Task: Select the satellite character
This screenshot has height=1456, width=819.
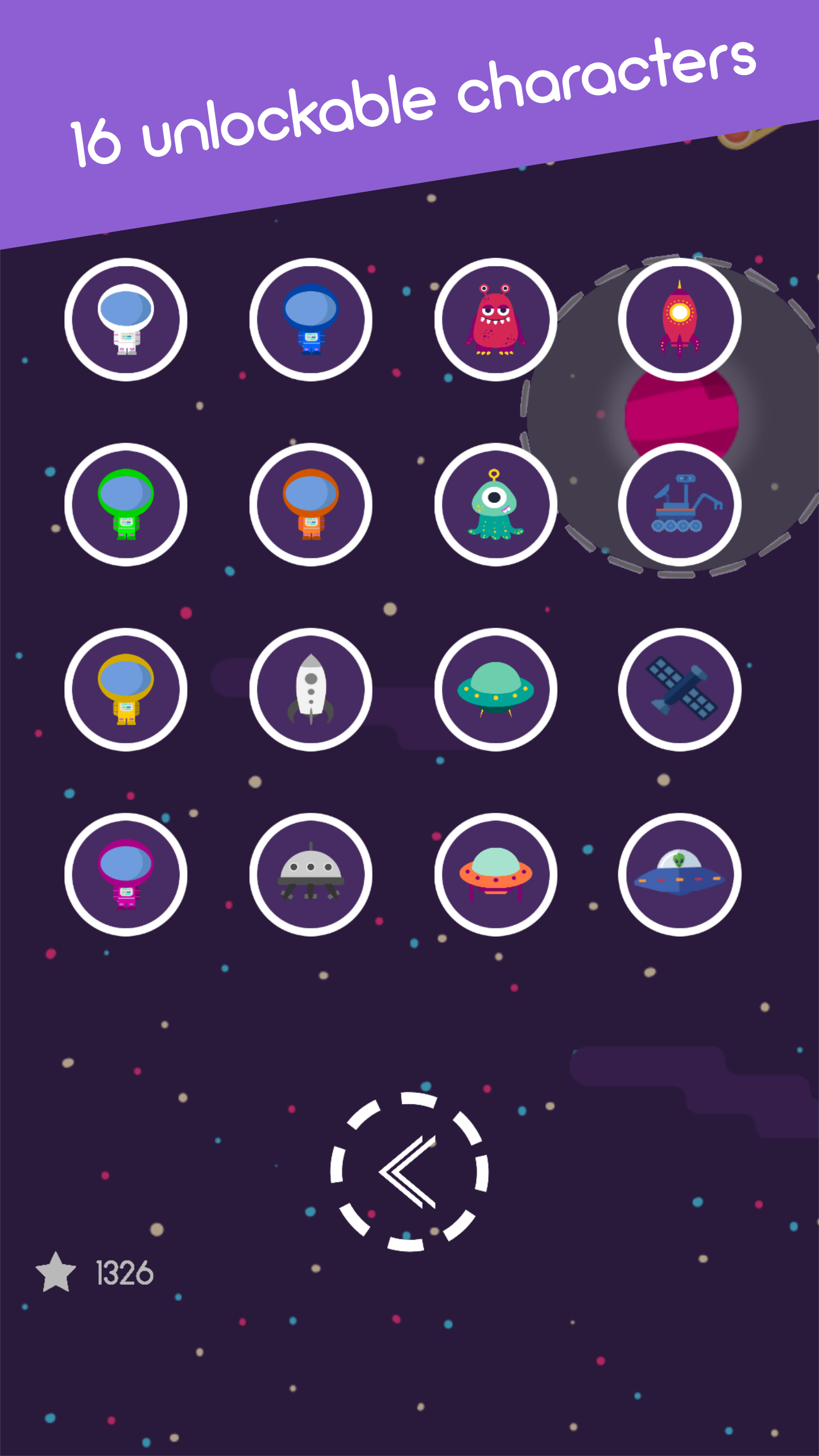Action: click(681, 689)
